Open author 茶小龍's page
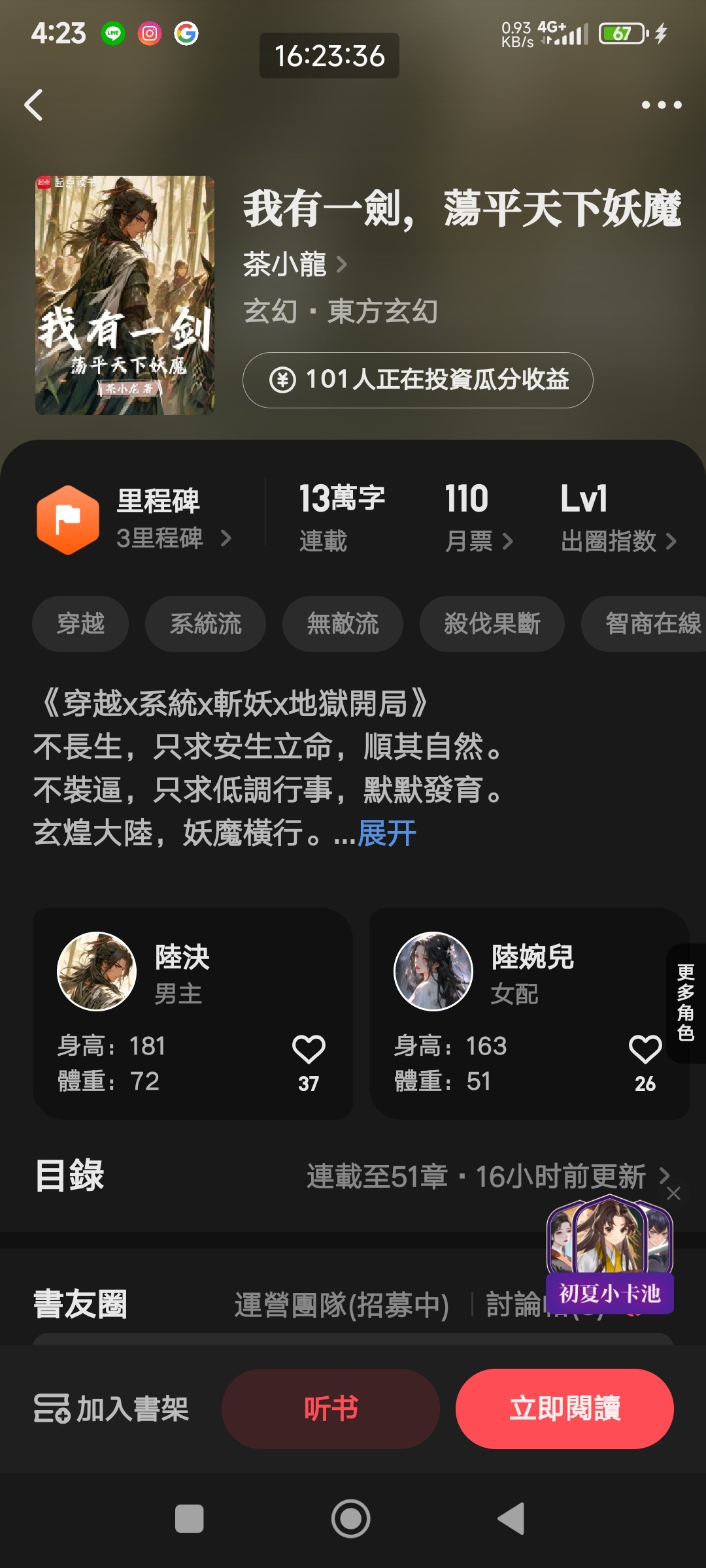The width and height of the screenshot is (706, 1568). (294, 265)
